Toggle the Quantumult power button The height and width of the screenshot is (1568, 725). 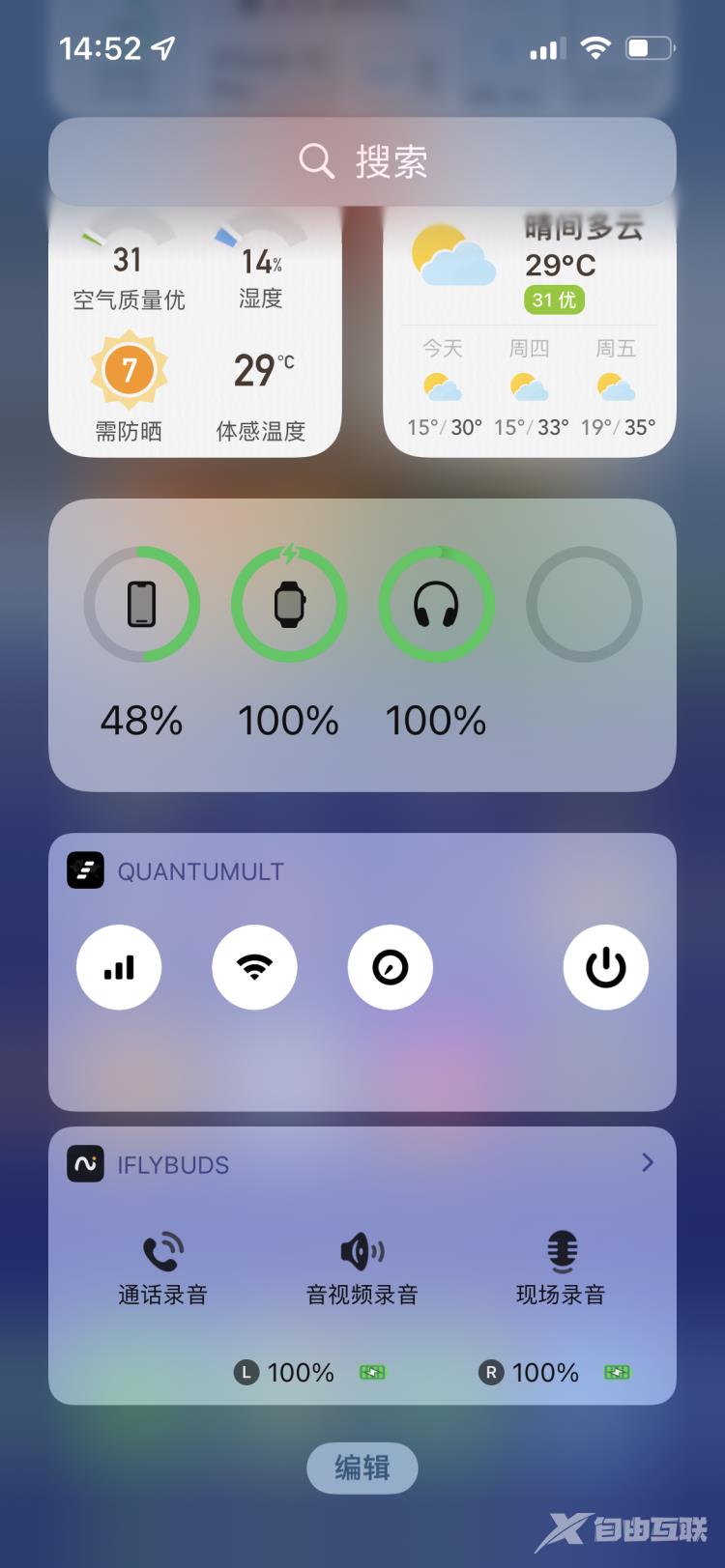(606, 967)
